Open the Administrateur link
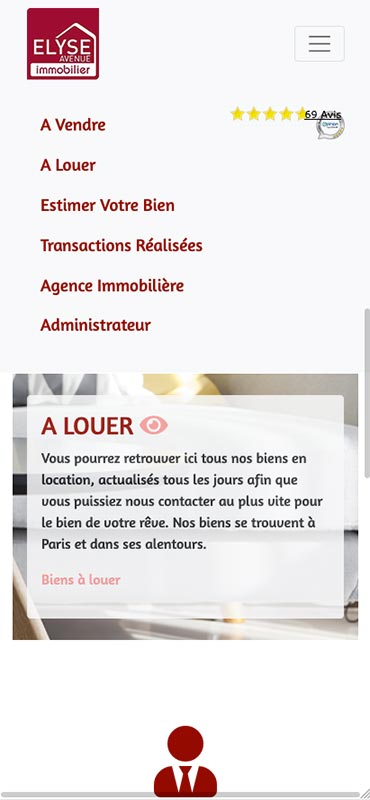The height and width of the screenshot is (800, 370). 95,325
